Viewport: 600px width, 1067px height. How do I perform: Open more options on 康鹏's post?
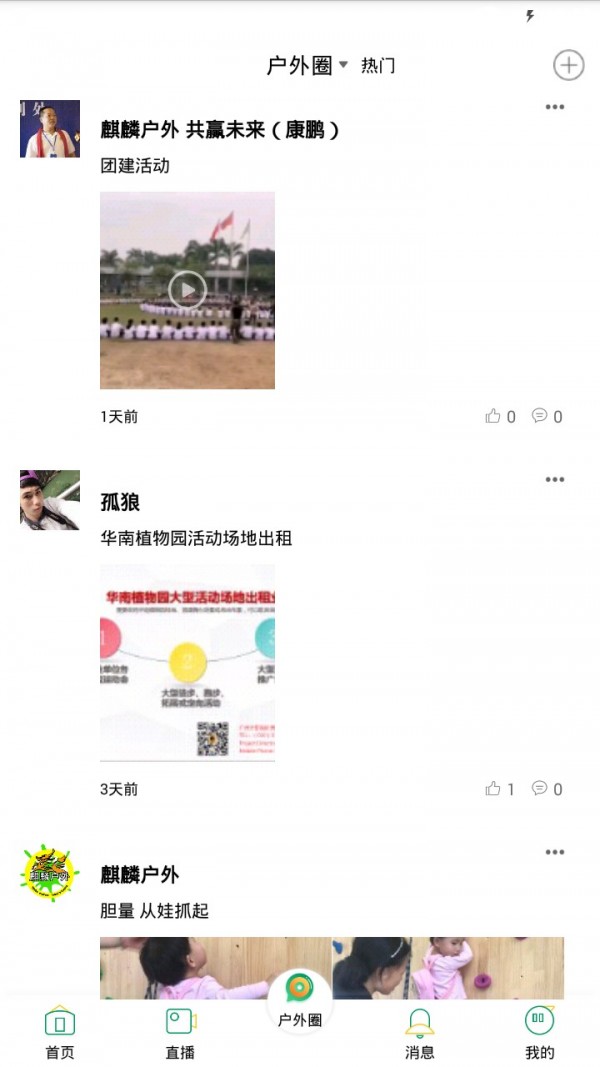(554, 107)
